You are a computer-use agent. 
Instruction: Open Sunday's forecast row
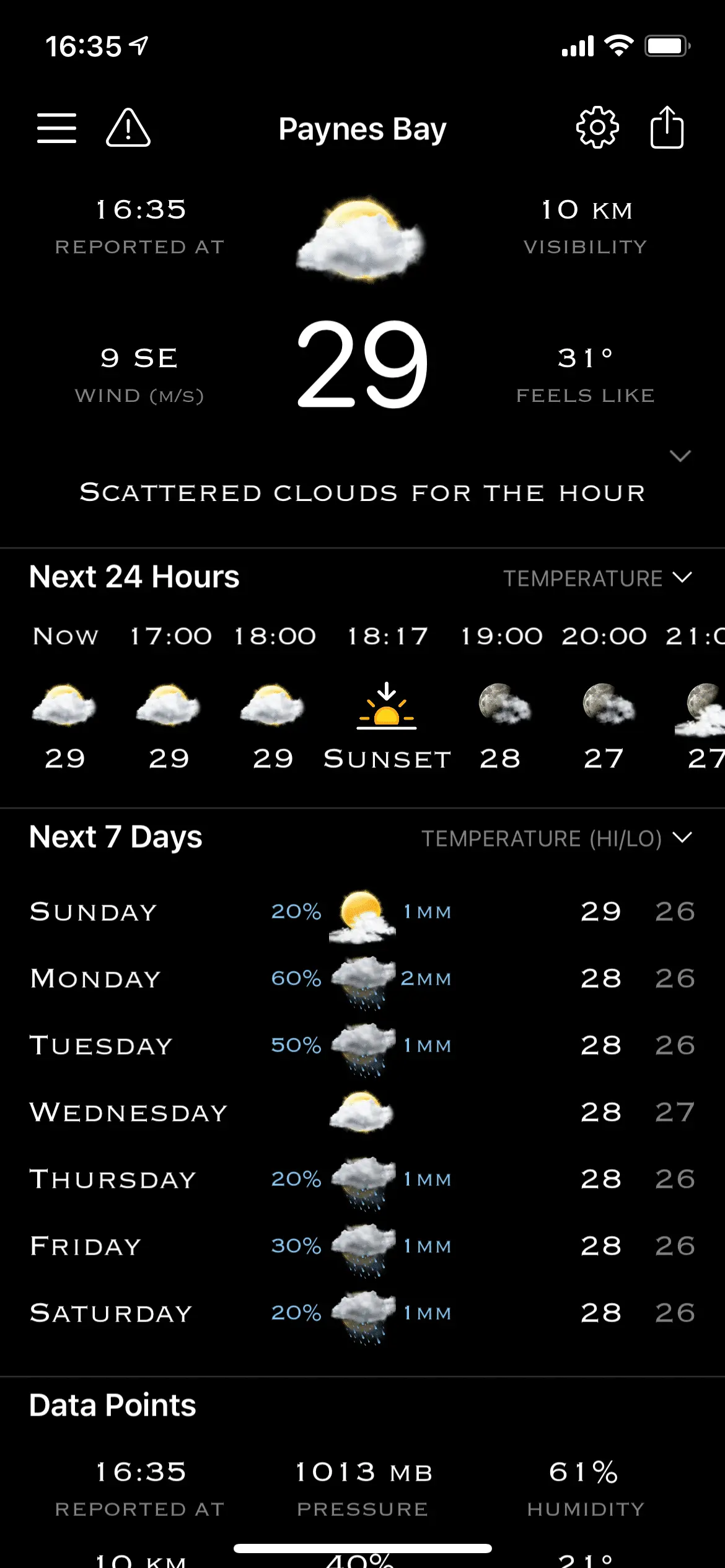click(x=362, y=912)
